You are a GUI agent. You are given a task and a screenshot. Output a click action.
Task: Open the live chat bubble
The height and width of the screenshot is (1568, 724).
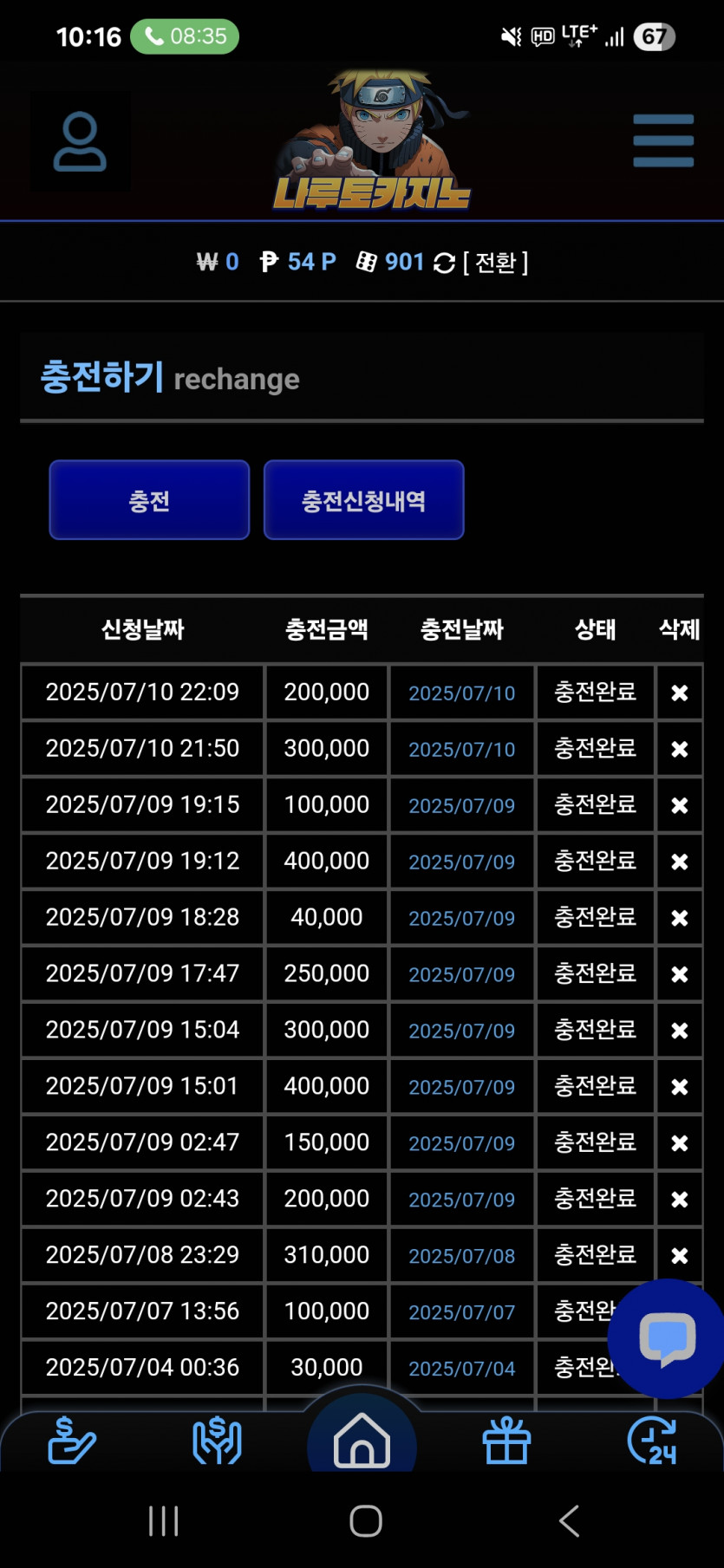[x=667, y=1338]
